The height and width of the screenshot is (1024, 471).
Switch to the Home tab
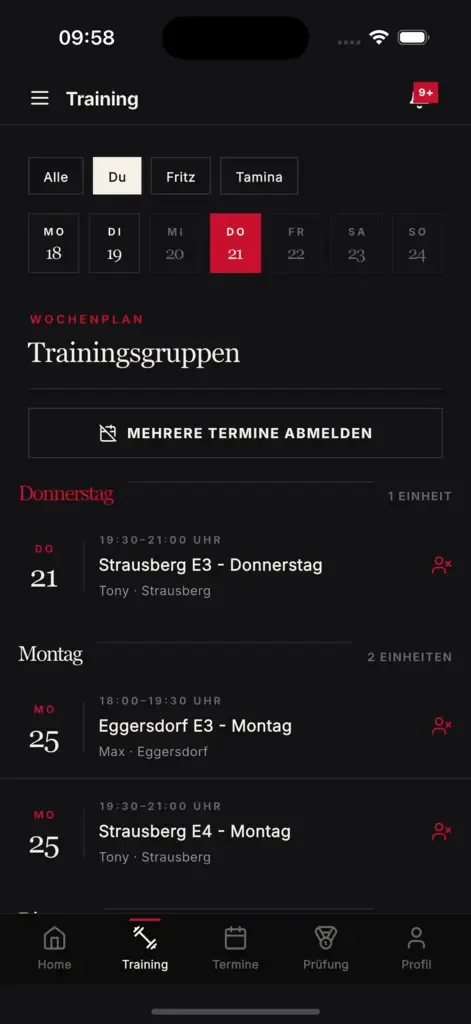click(54, 948)
